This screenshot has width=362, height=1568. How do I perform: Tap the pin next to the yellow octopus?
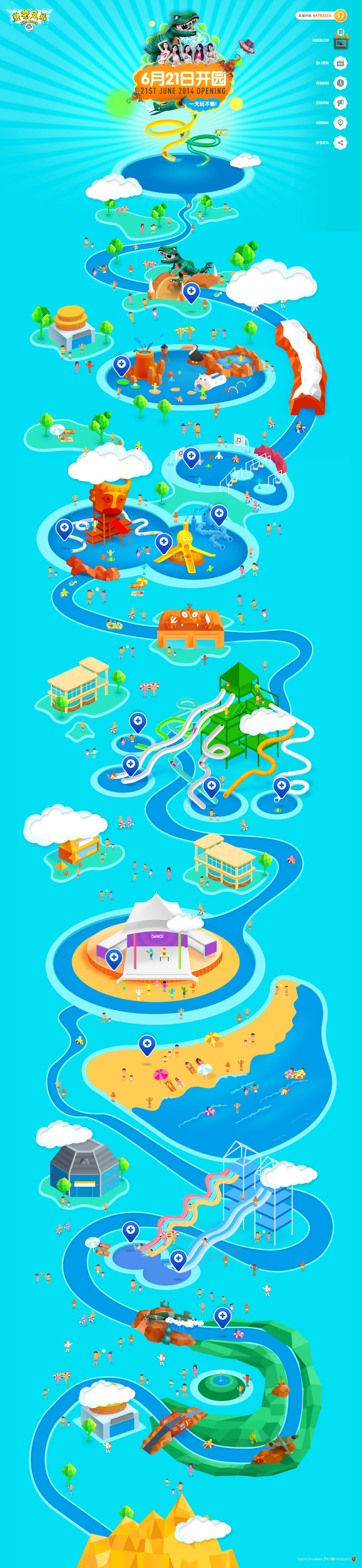pyautogui.click(x=163, y=541)
